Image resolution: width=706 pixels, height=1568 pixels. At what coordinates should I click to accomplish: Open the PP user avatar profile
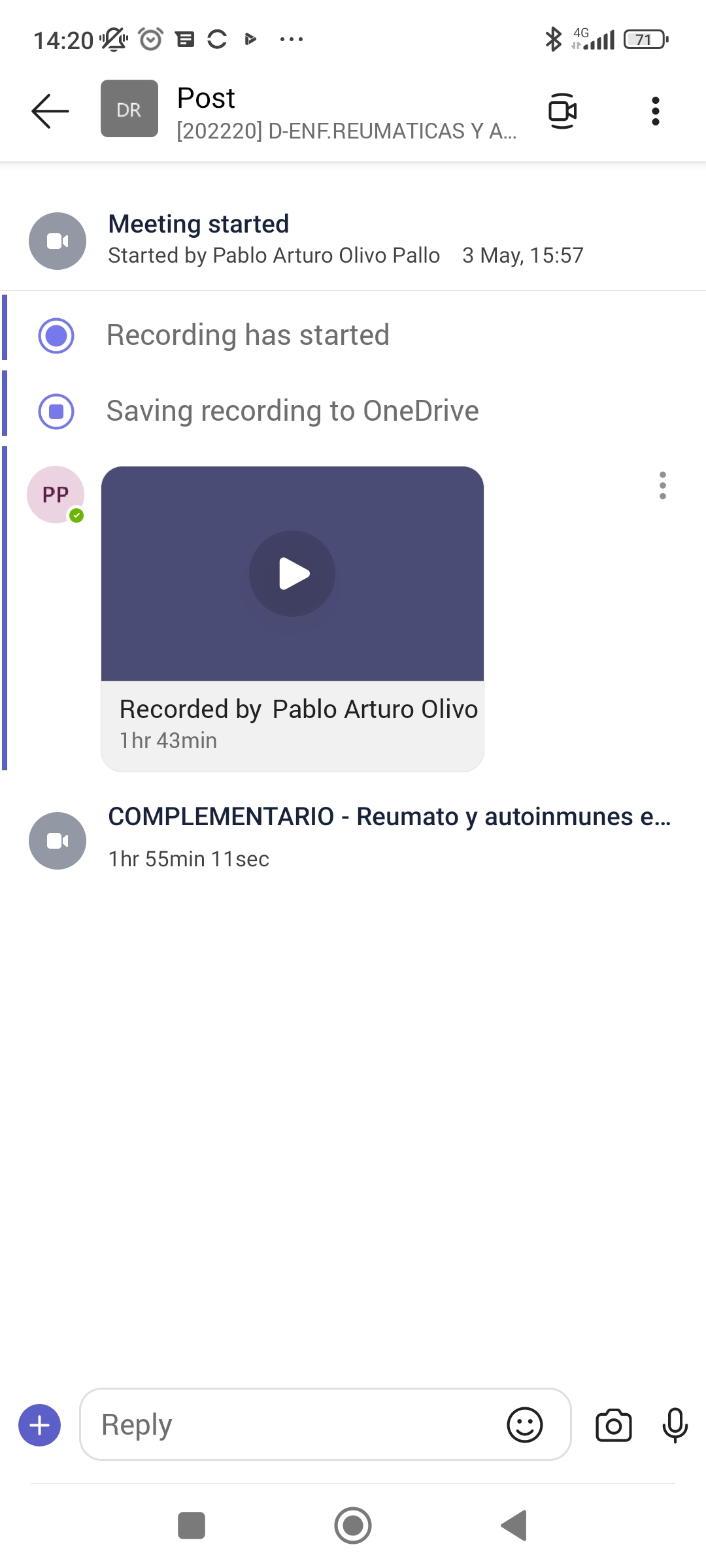[56, 495]
